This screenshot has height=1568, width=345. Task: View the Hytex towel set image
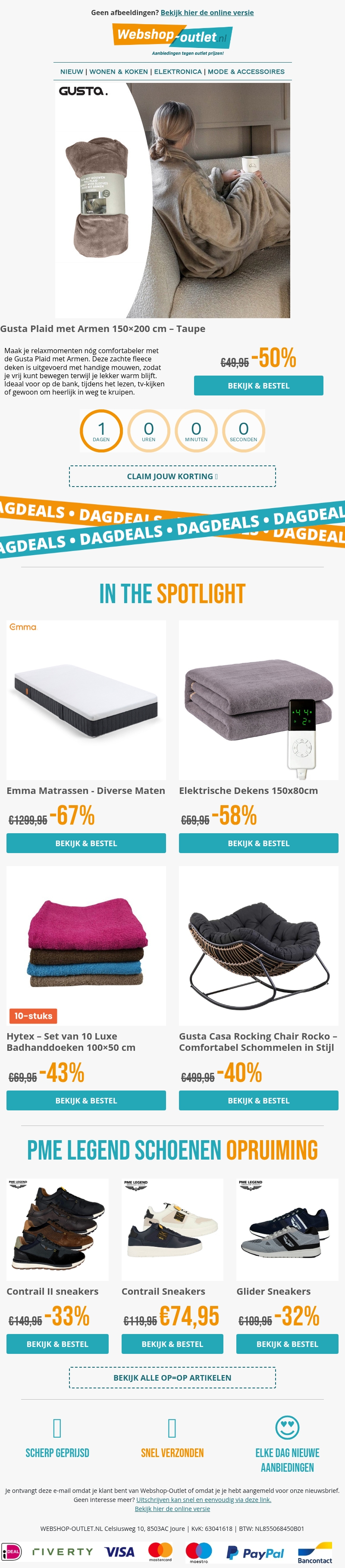click(x=86, y=946)
